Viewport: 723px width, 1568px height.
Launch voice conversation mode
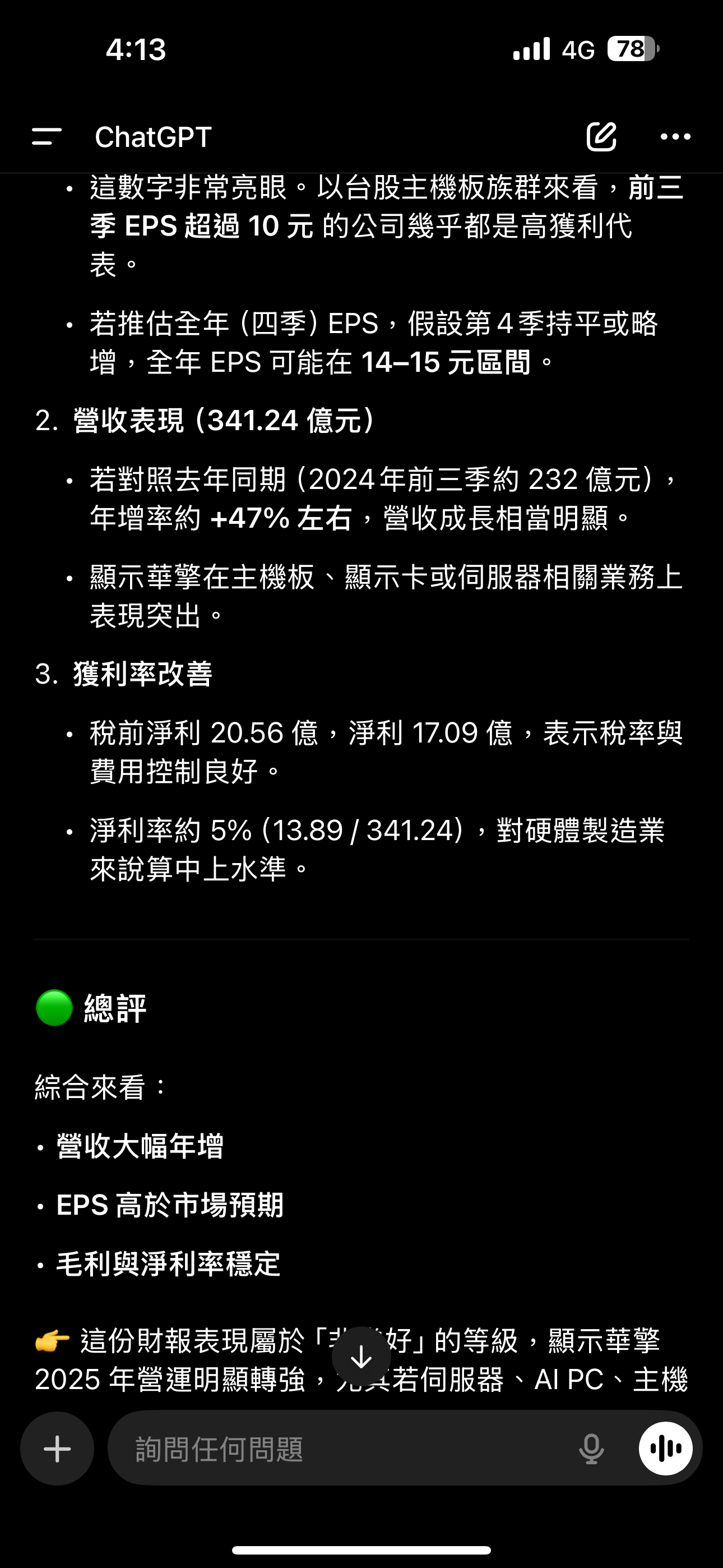[665, 1449]
